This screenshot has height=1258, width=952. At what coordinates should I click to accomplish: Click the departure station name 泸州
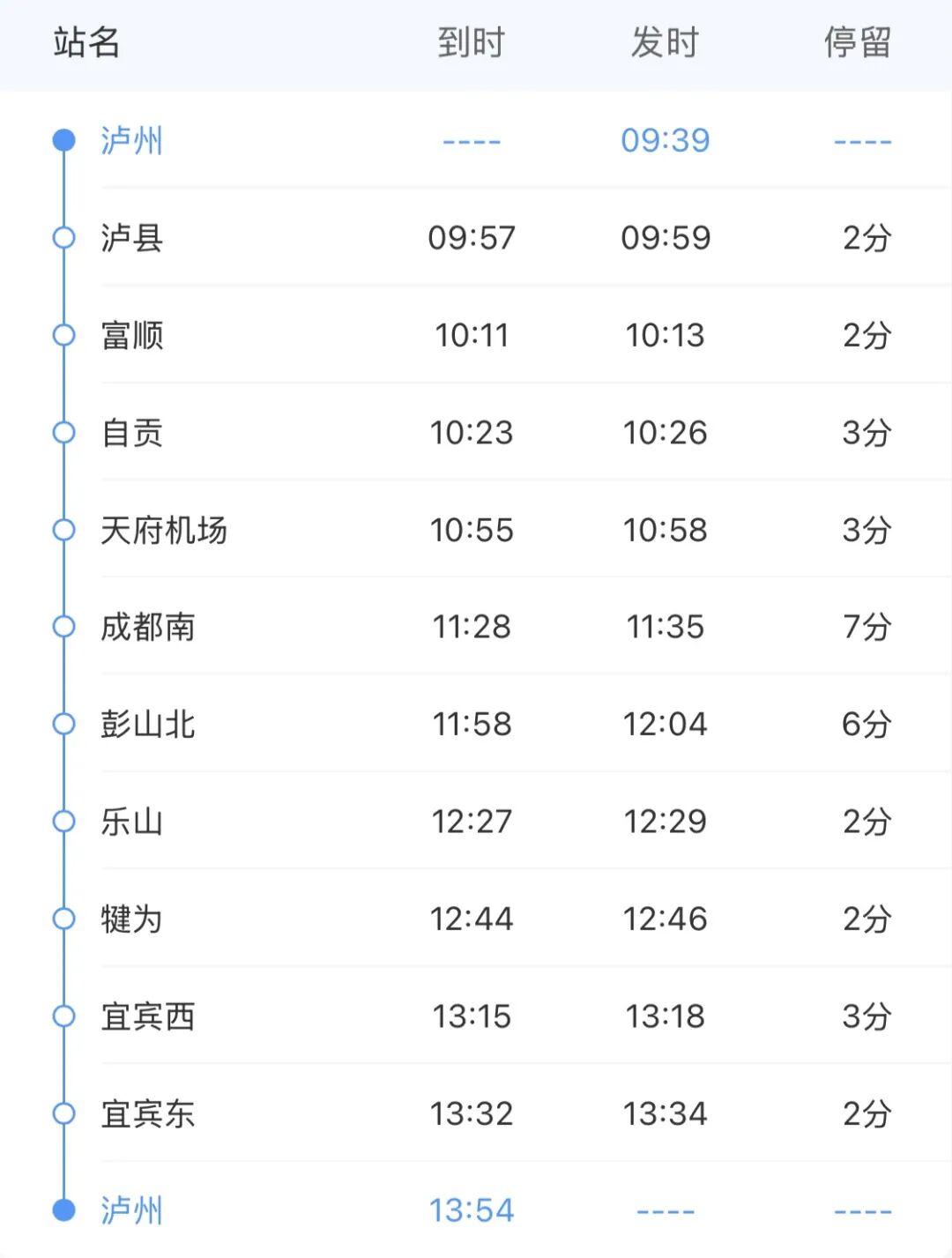point(130,141)
